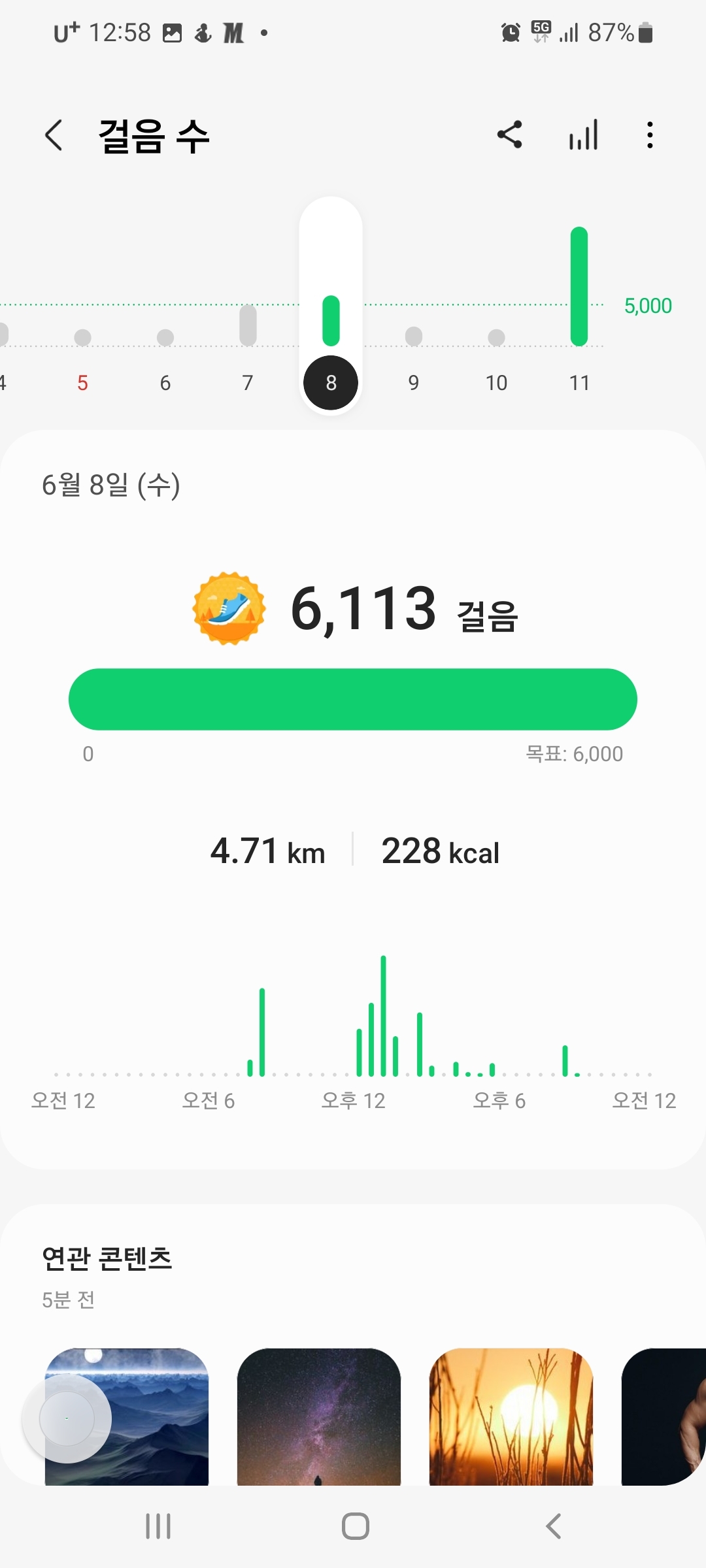706x1568 pixels.
Task: Open the three-dot overflow menu
Action: pyautogui.click(x=649, y=135)
